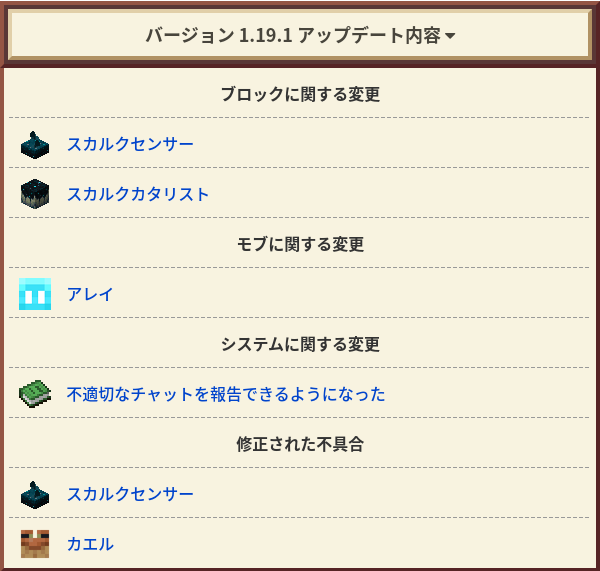Screen dimensions: 600x571
Task: Open 不適切なチャットを報告できるようになった link
Action: pyautogui.click(x=226, y=394)
